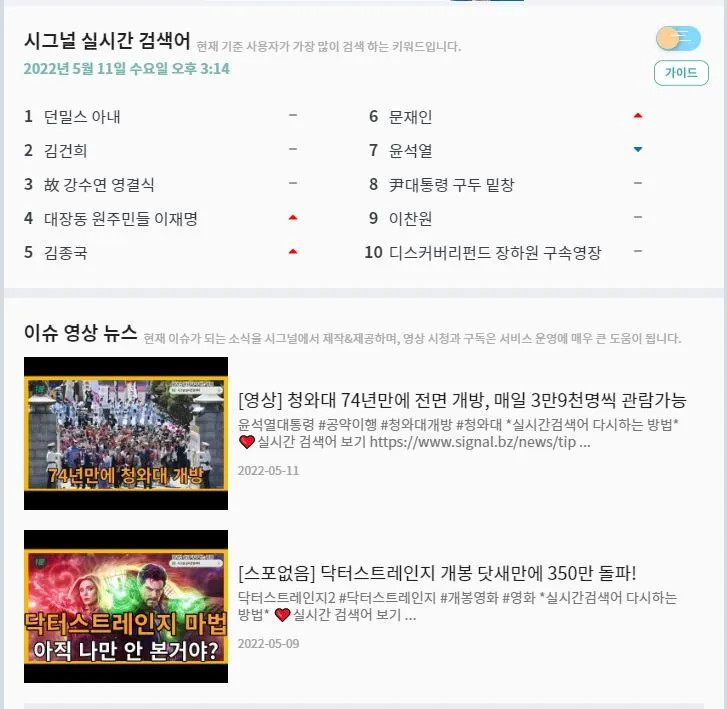The image size is (727, 709).
Task: Open the keyword 故 강수연 영결식
Action: 99,185
